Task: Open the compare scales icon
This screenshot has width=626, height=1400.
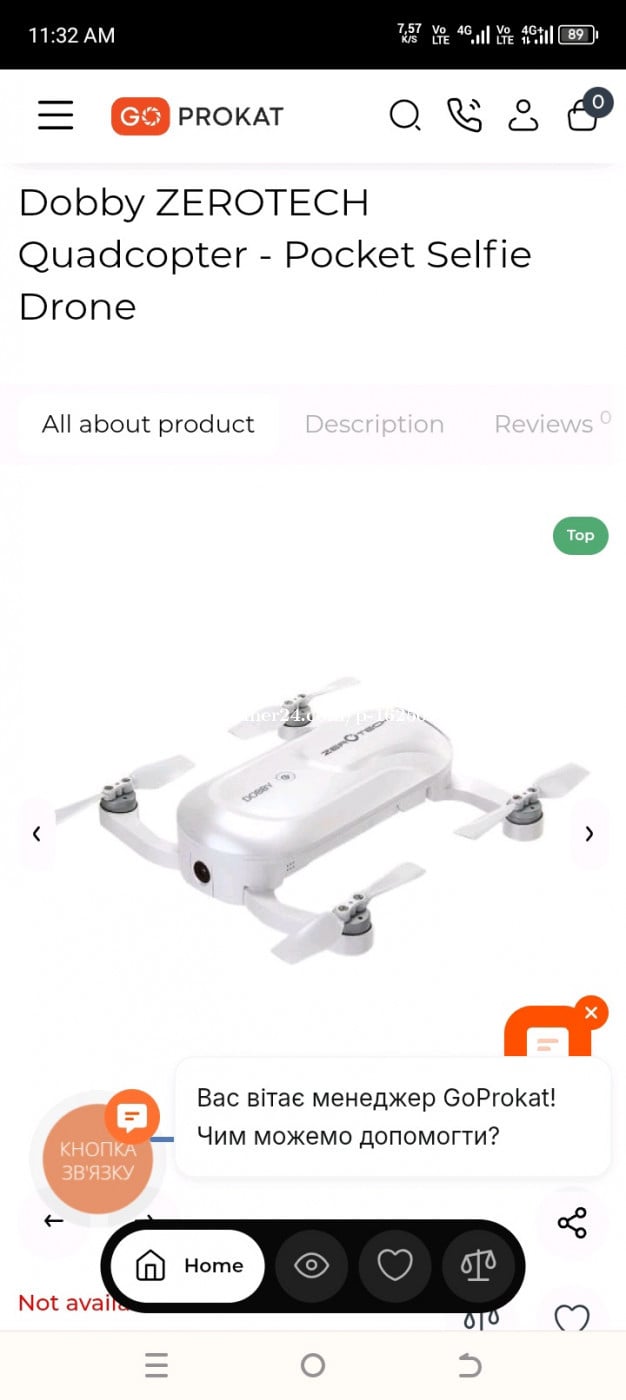Action: pyautogui.click(x=478, y=1266)
